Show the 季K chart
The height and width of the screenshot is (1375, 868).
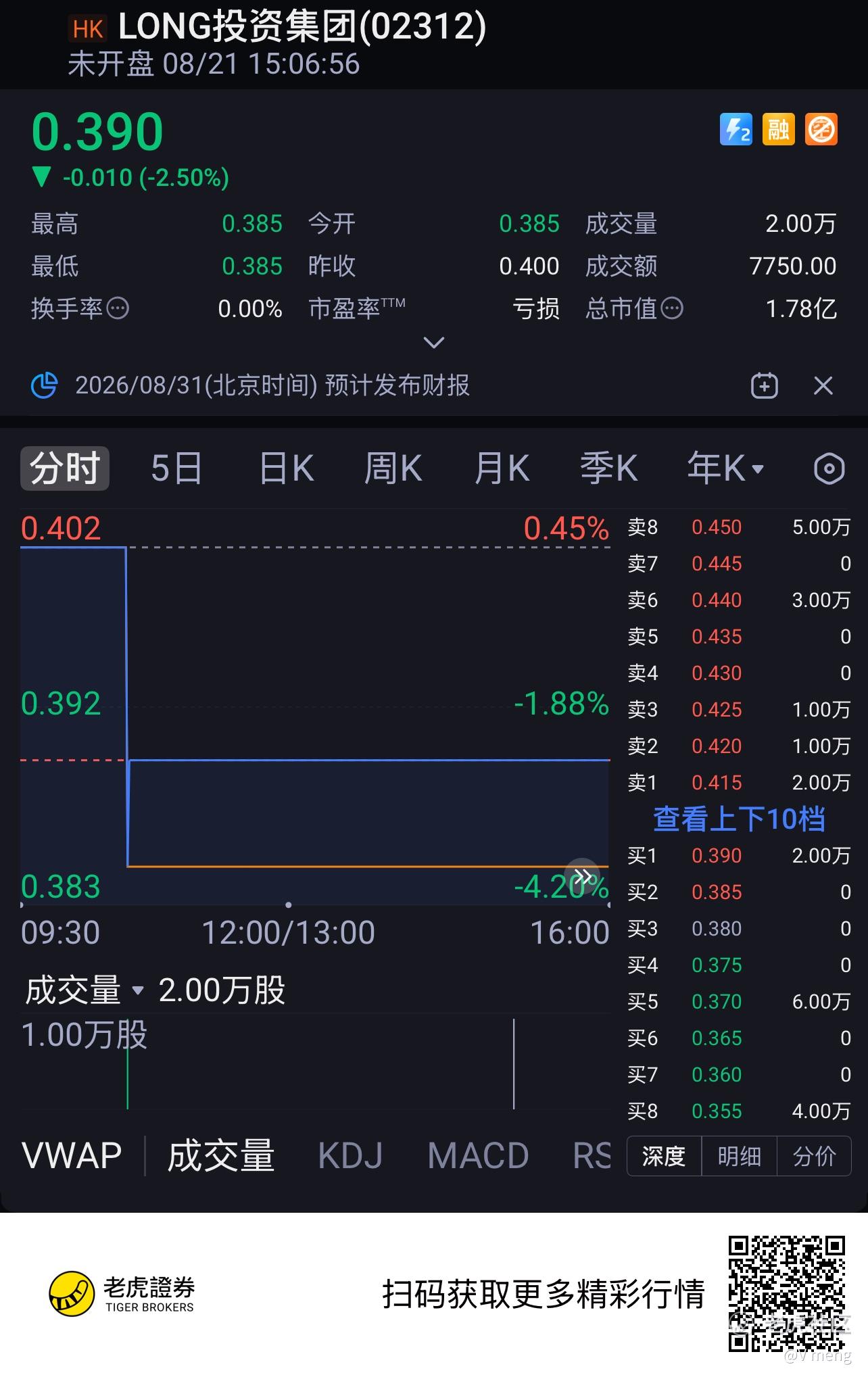(x=608, y=468)
